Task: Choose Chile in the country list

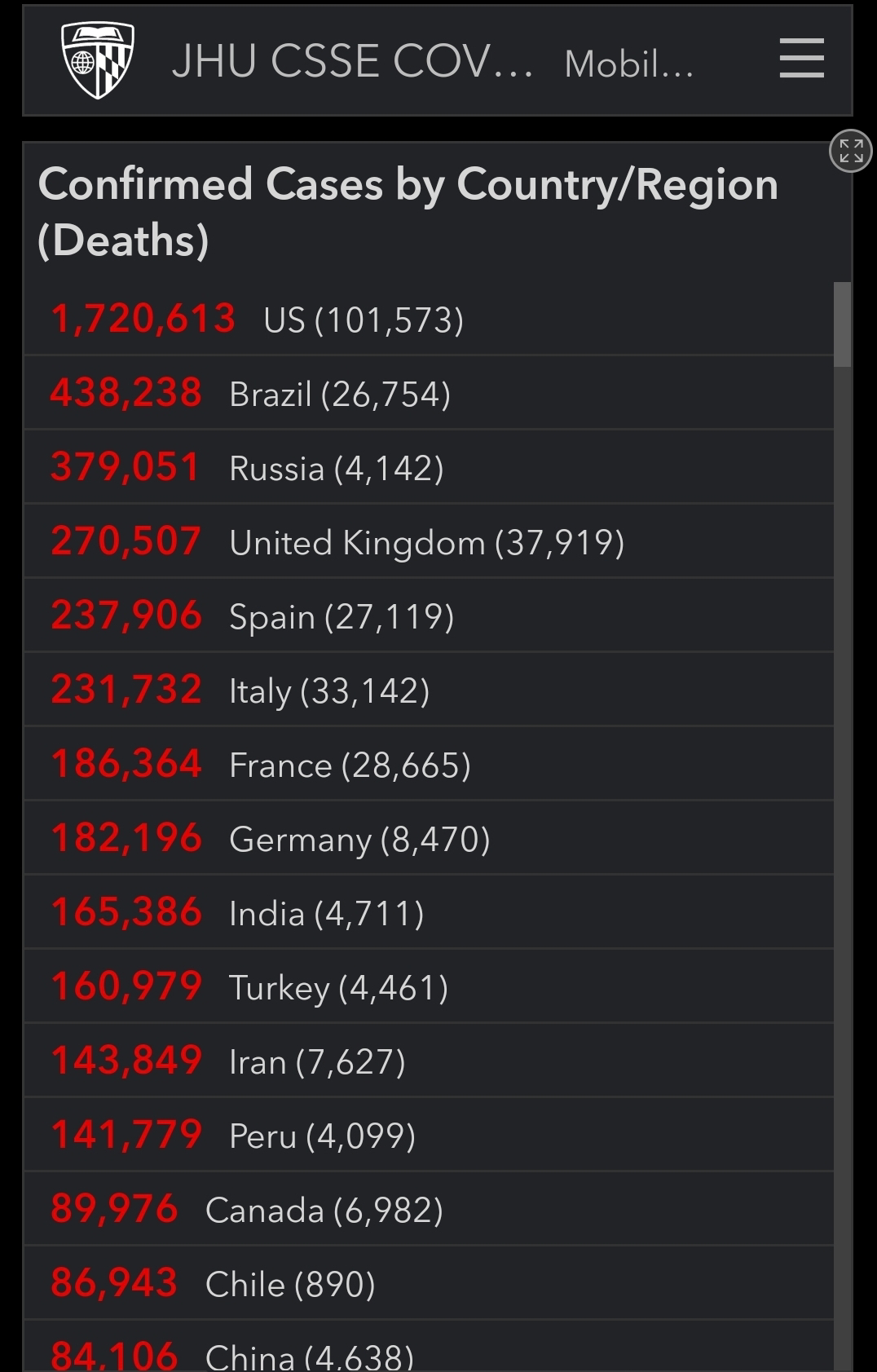Action: [429, 1283]
